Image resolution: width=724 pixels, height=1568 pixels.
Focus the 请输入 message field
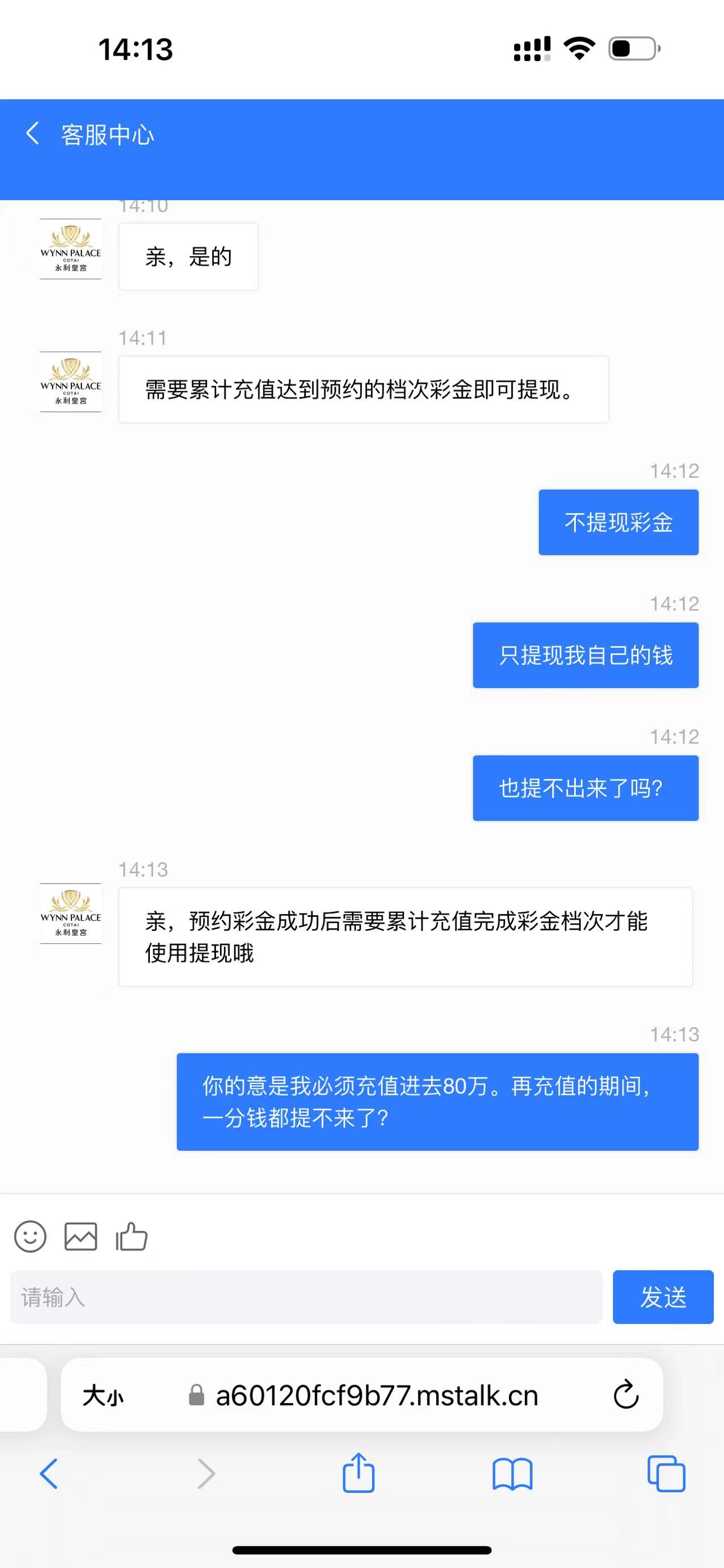tap(305, 1297)
